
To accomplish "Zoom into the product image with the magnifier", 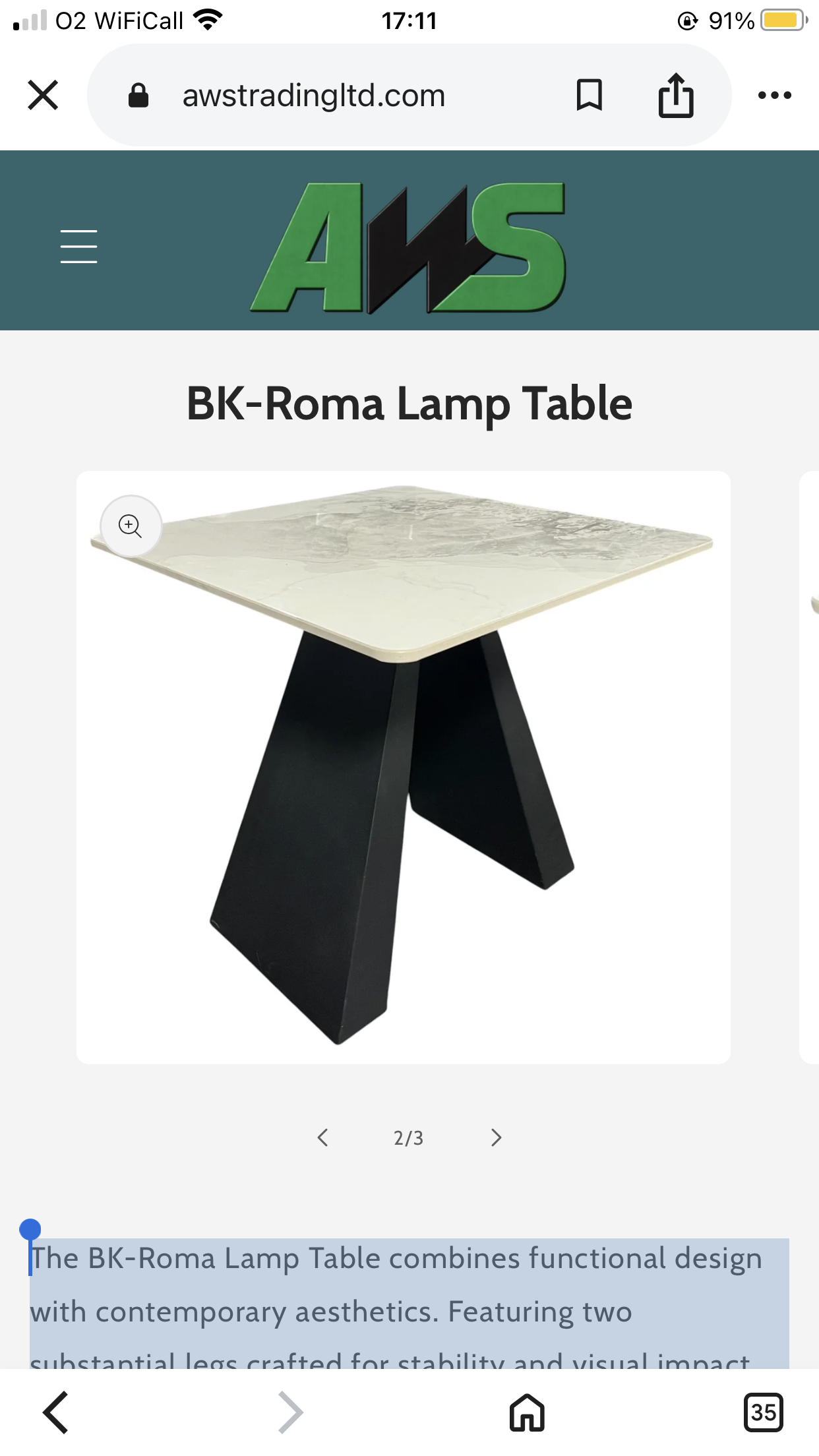I will 131,526.
